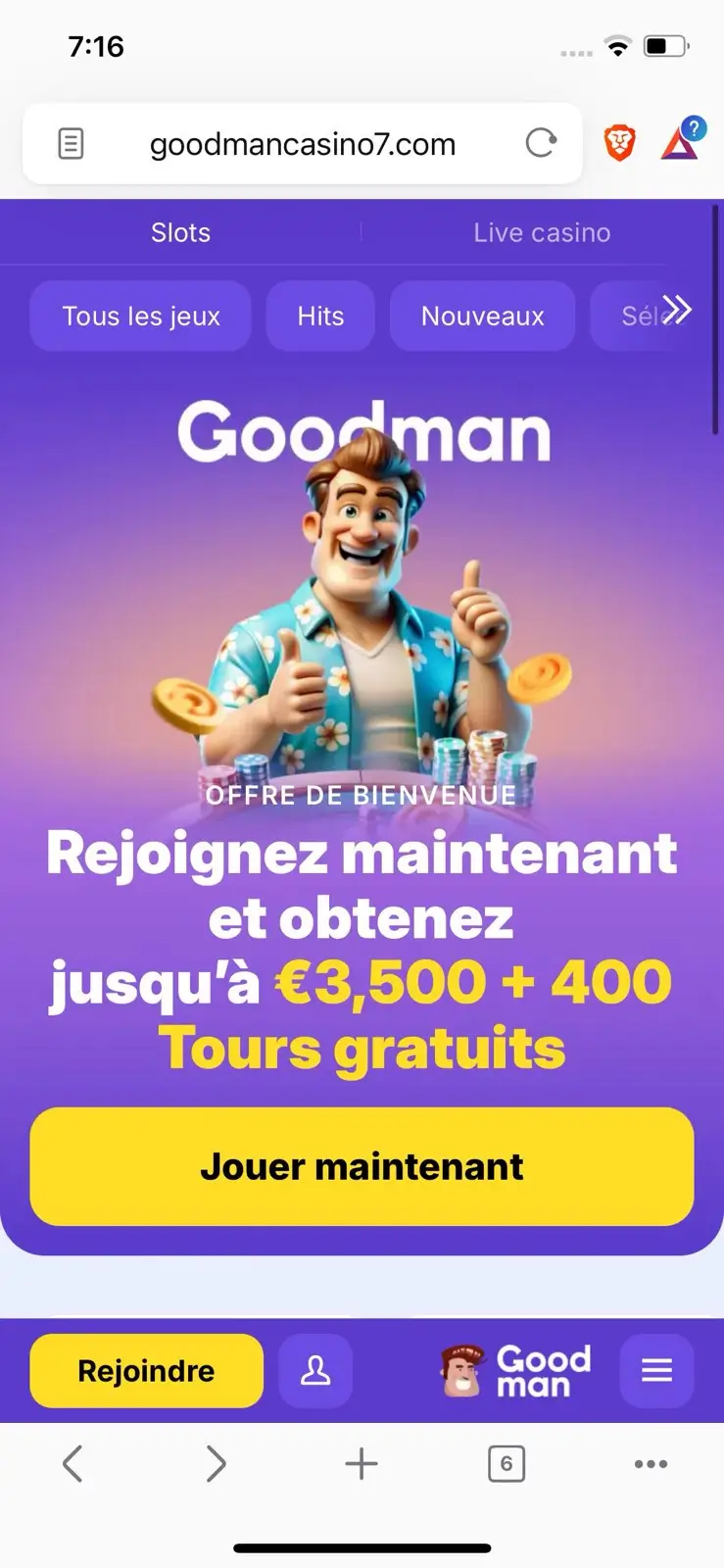This screenshot has height=1568, width=724.
Task: Click the Jouer maintenant button
Action: point(361,1166)
